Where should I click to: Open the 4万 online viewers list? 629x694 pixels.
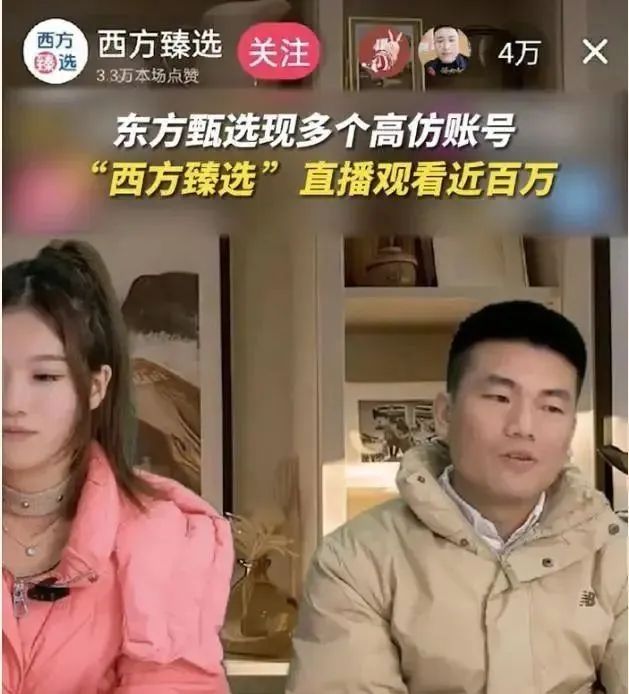point(518,54)
